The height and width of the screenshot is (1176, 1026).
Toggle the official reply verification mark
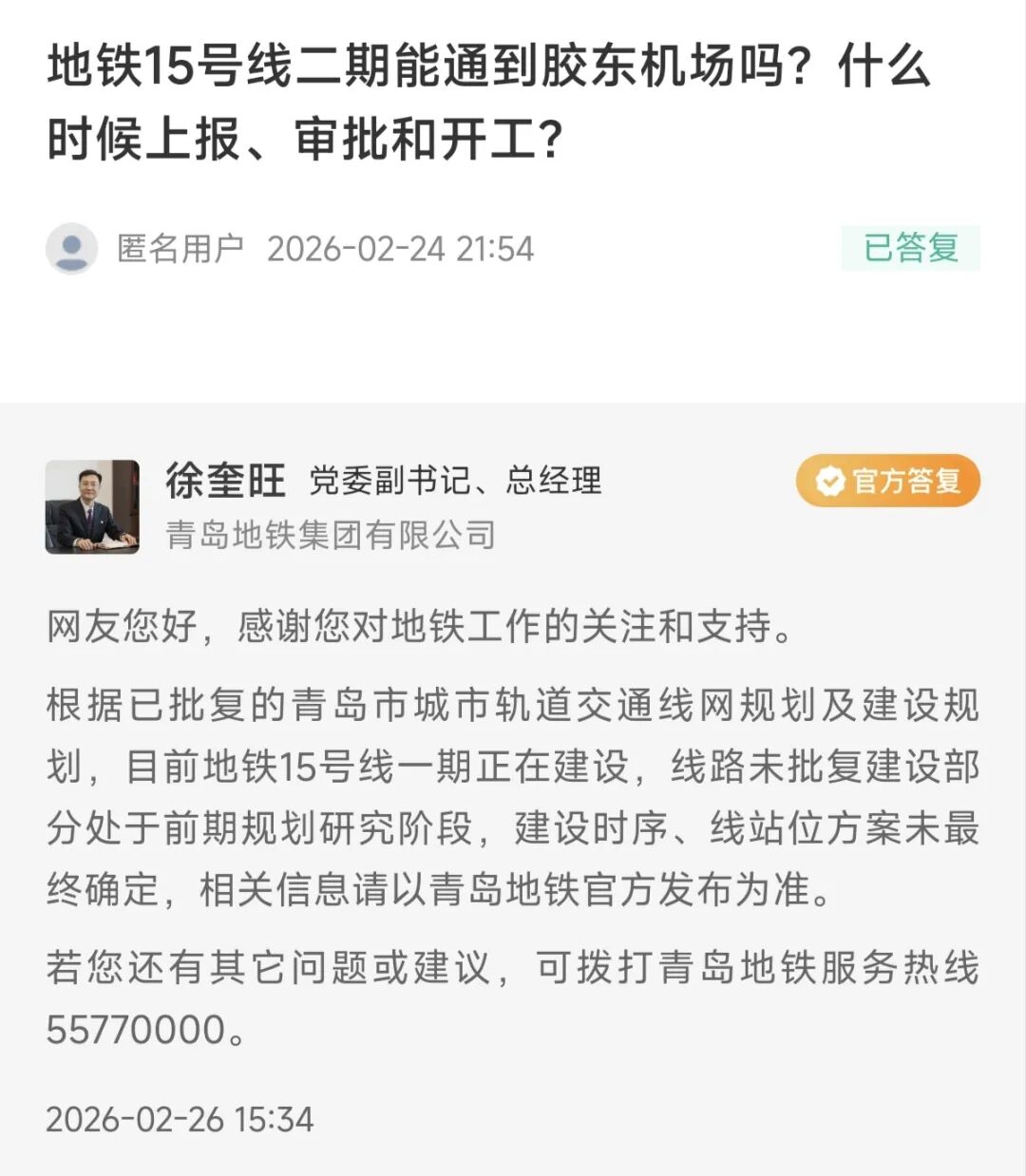pos(828,483)
